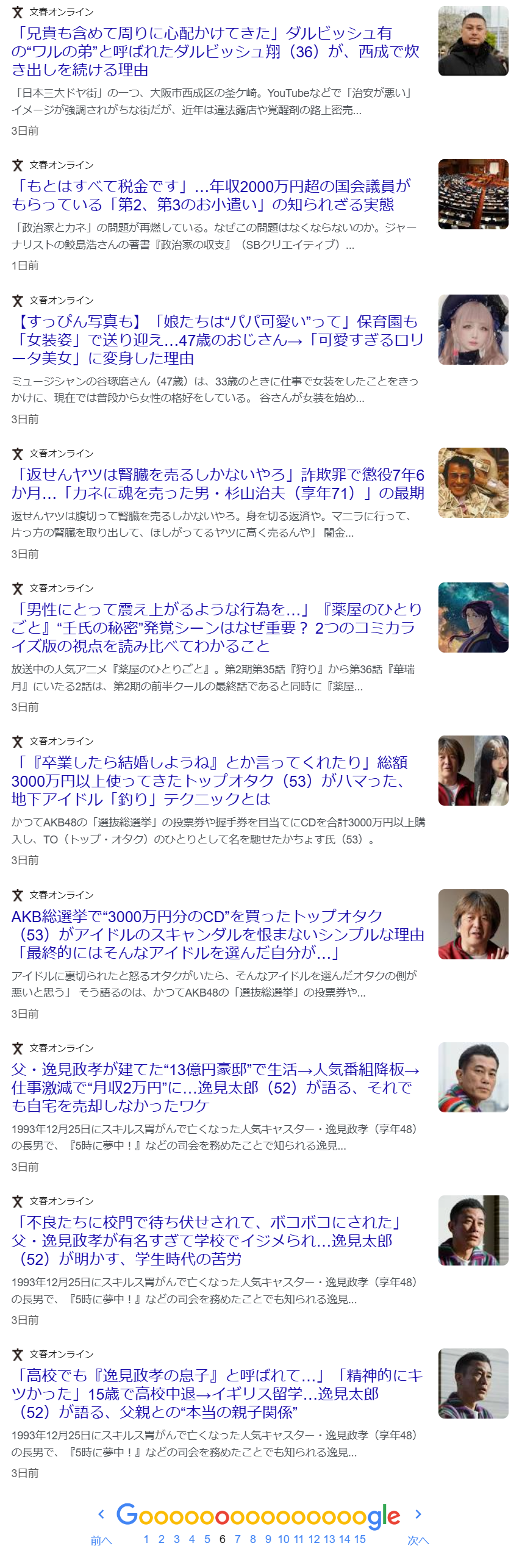The height and width of the screenshot is (1568, 522).
Task: Open AKB election 3000万円 CD otaku article
Action: pyautogui.click(x=217, y=934)
